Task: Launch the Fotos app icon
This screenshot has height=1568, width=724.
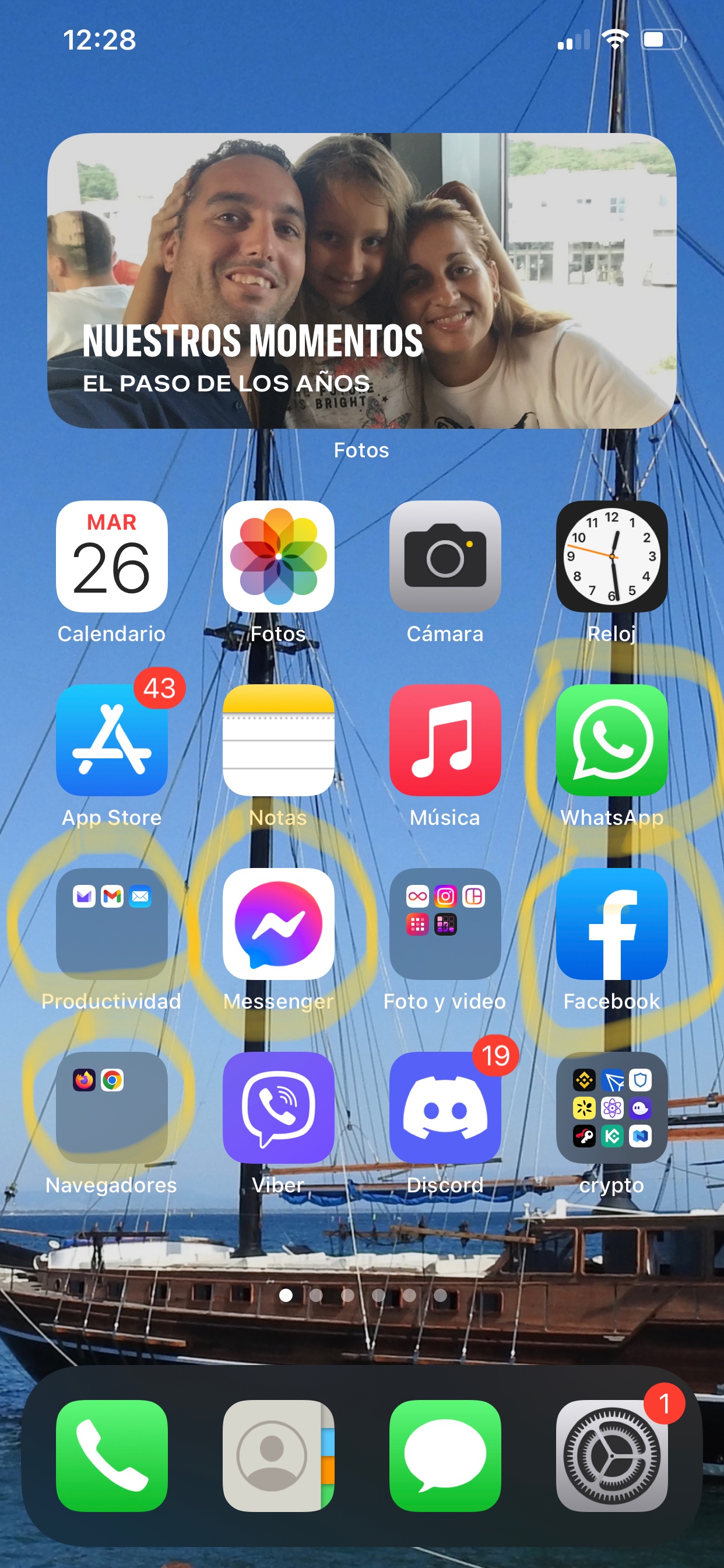Action: coord(279,556)
